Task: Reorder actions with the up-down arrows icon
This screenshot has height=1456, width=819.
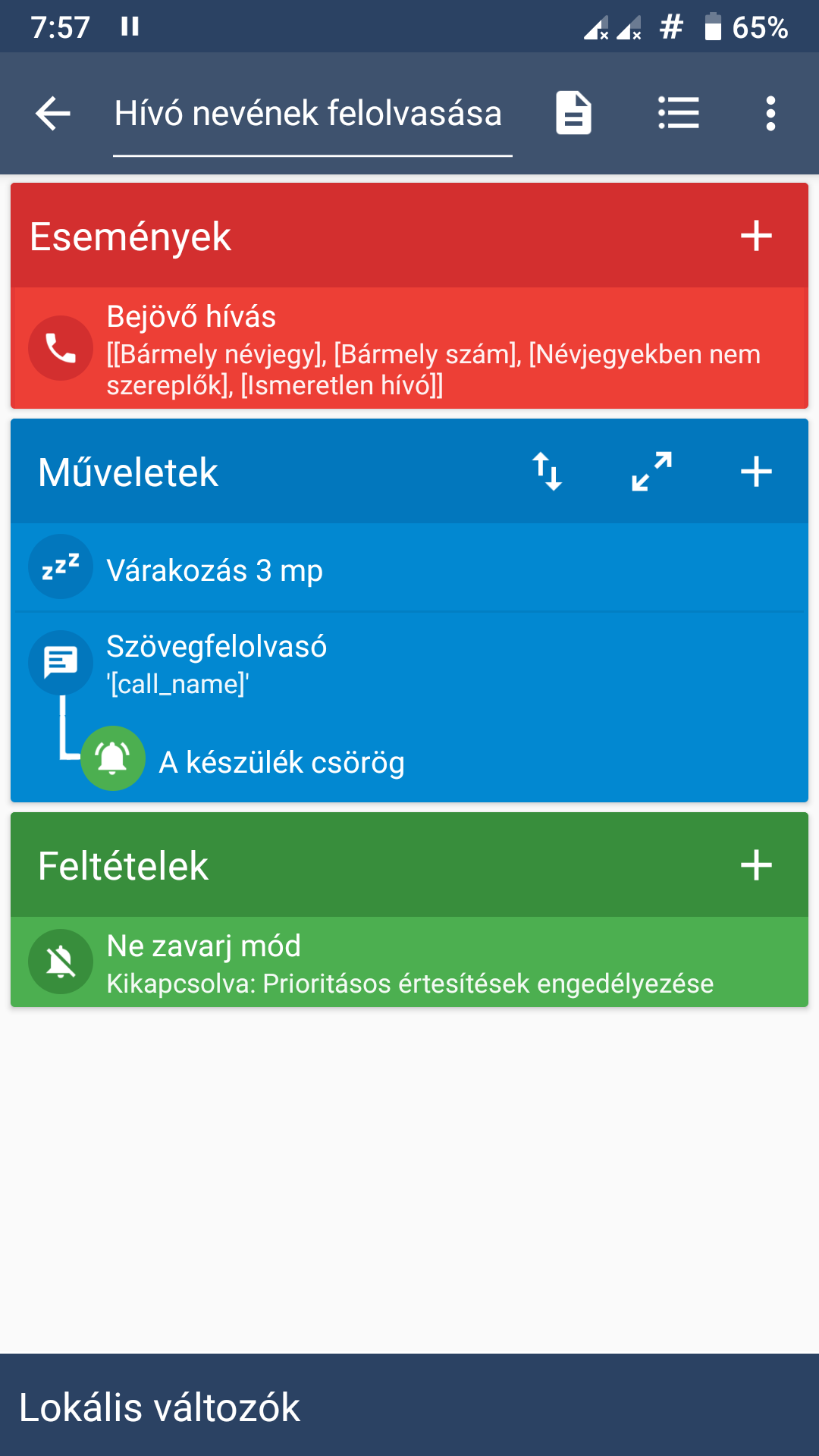Action: click(x=547, y=472)
